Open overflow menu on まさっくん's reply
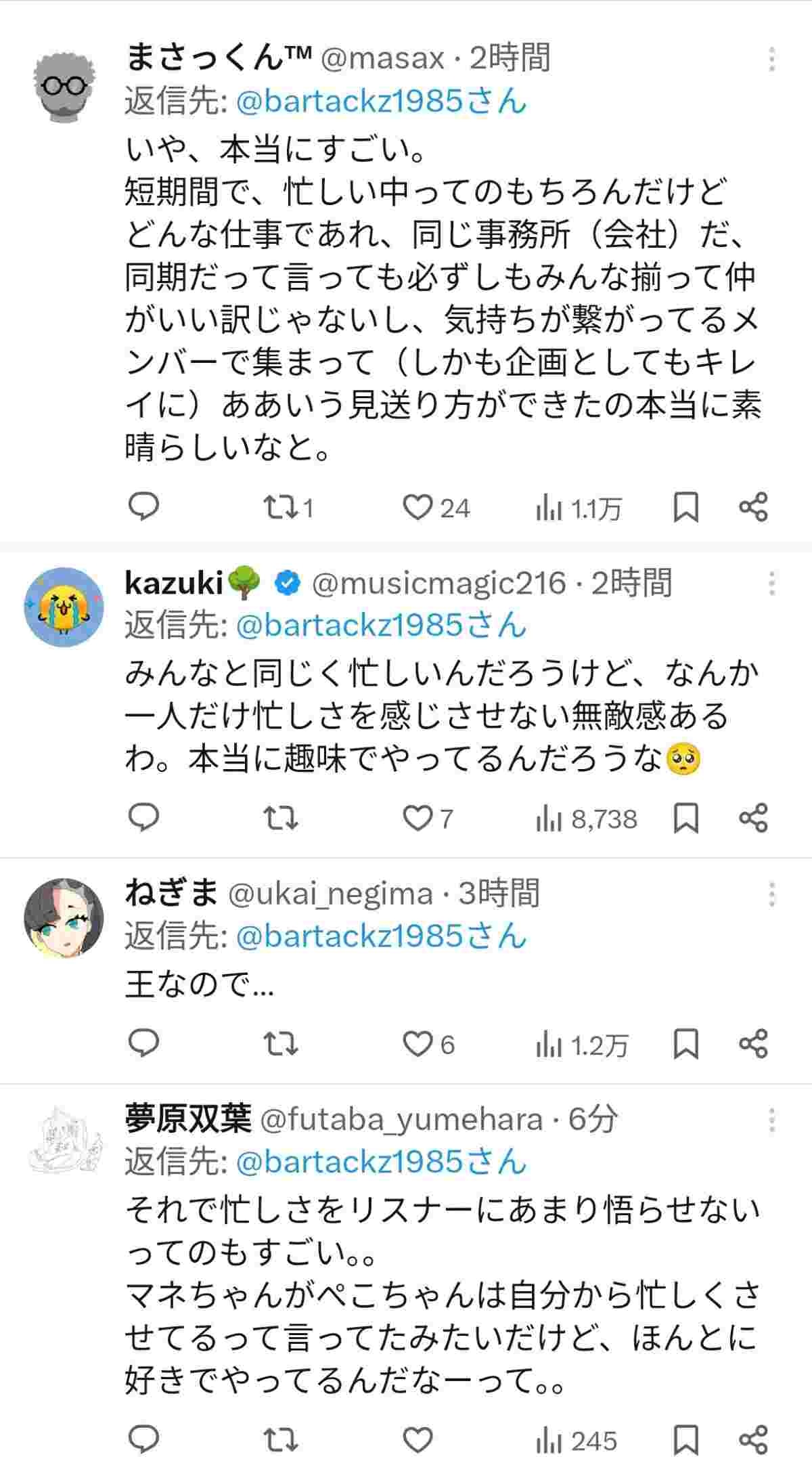The width and height of the screenshot is (812, 1461). 771,60
